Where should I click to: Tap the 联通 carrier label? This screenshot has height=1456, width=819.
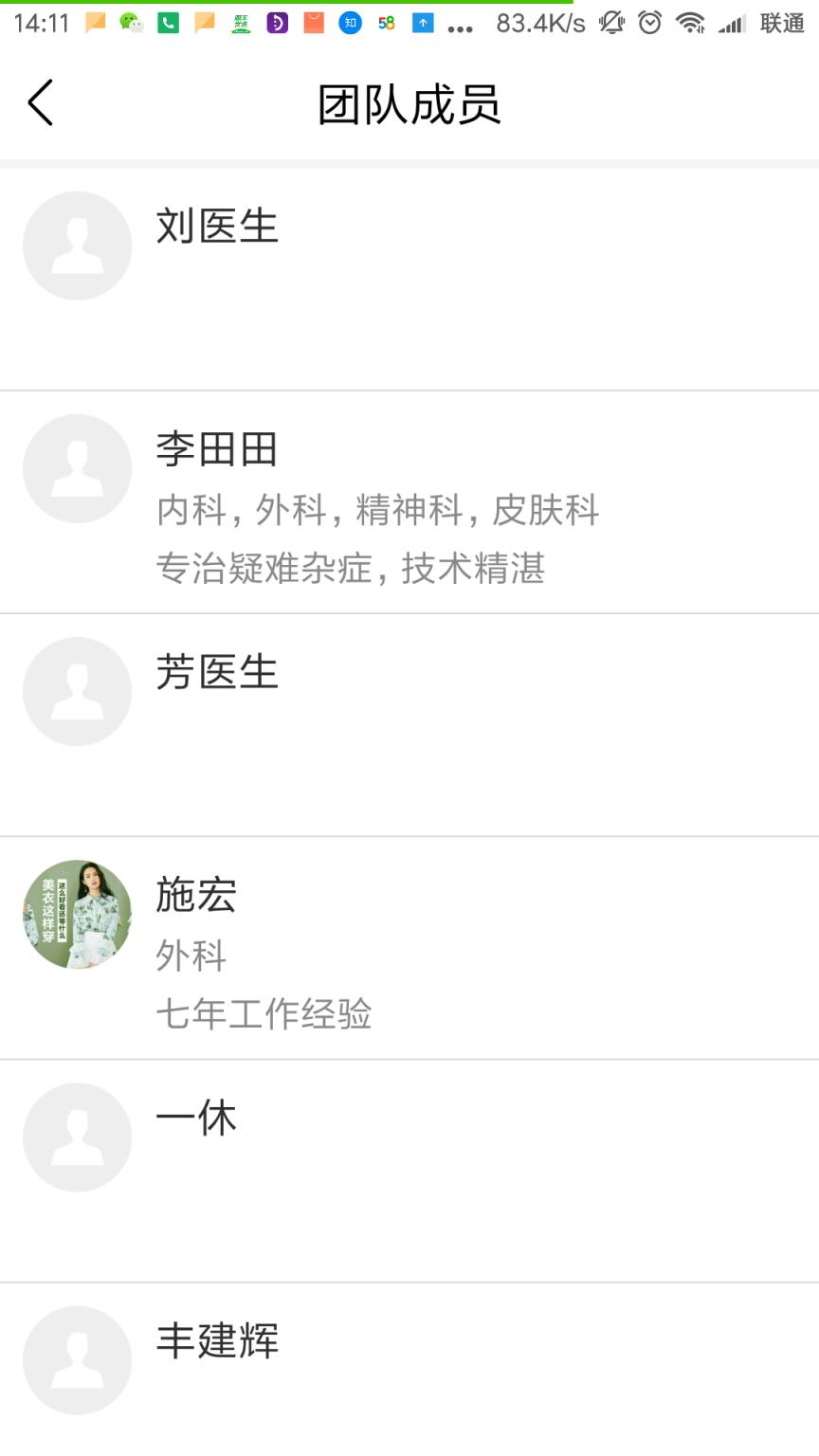point(784,24)
